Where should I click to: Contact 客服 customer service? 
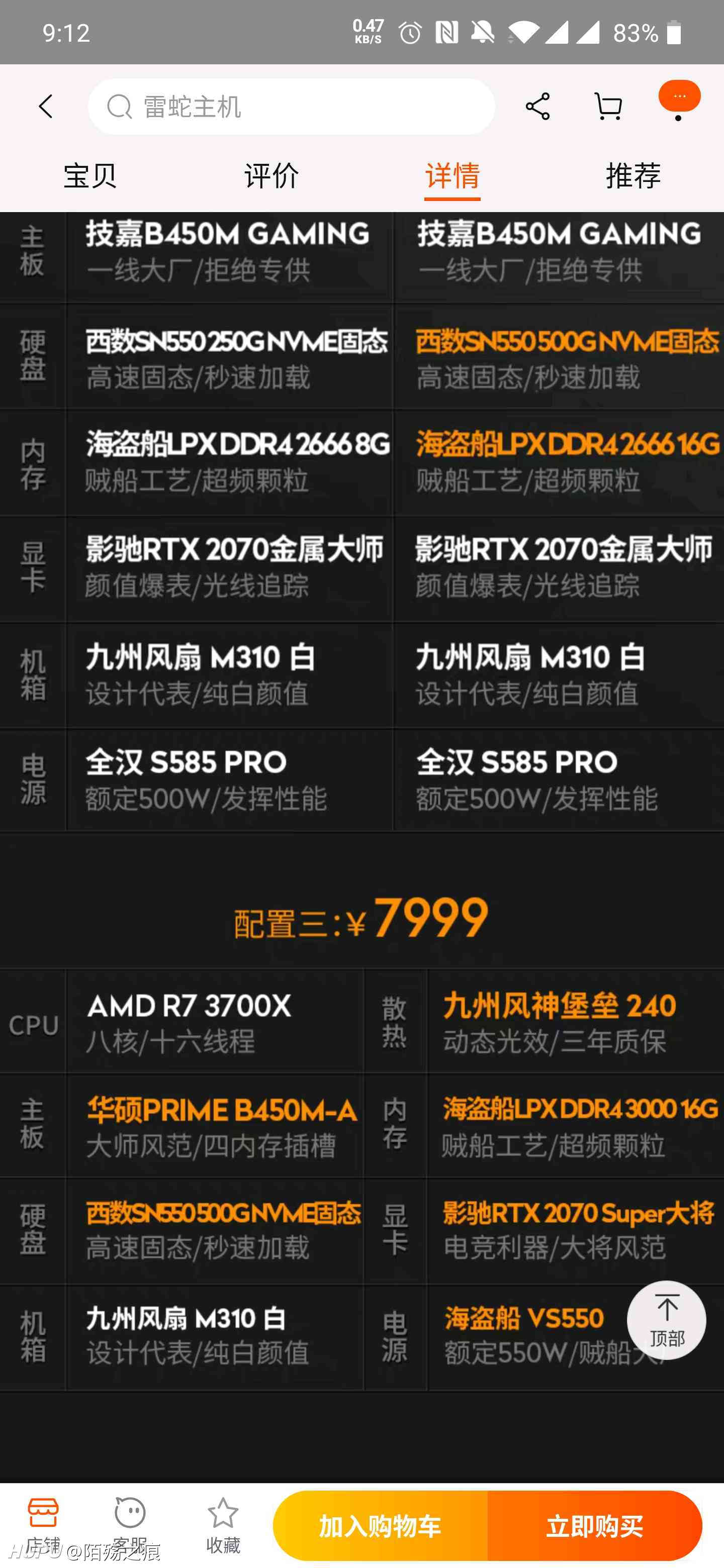tap(130, 1526)
